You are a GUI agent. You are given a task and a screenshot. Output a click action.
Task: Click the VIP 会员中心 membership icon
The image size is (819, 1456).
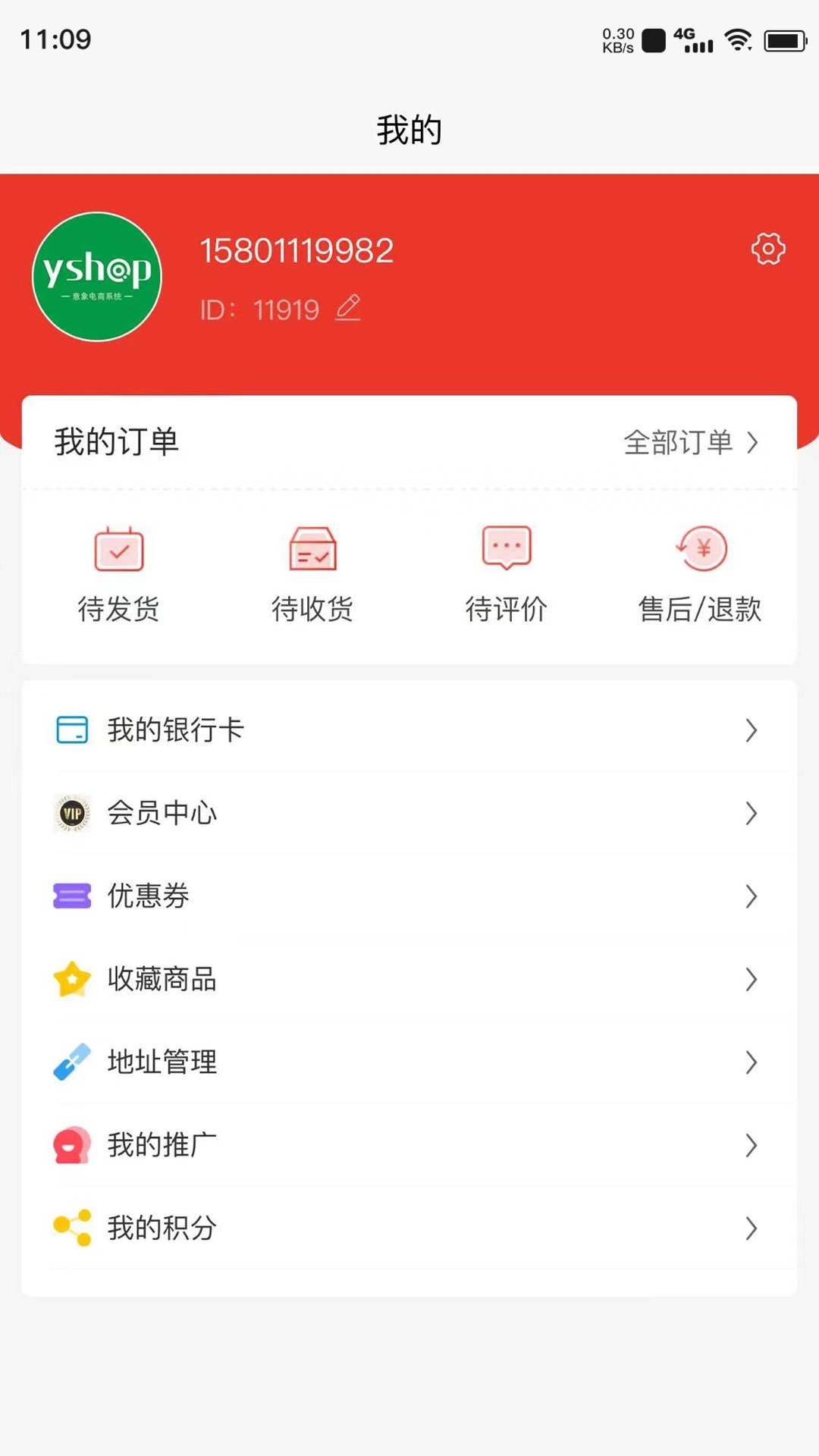[72, 813]
